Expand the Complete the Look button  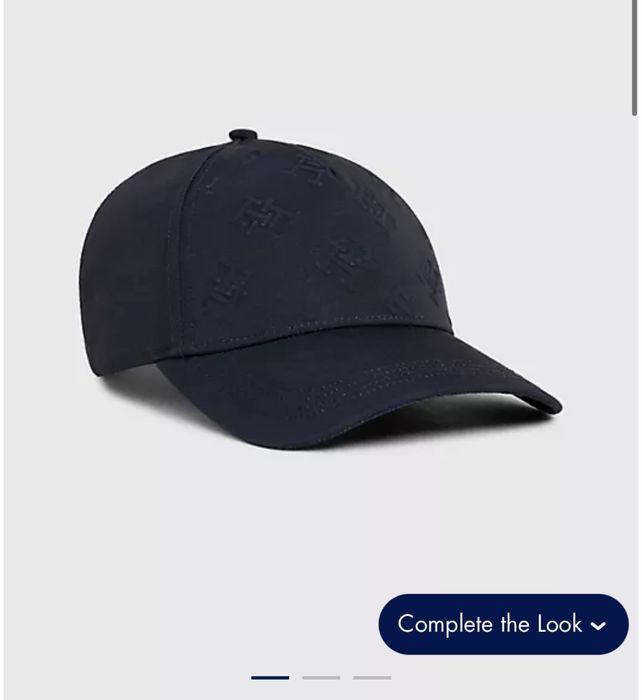click(x=503, y=624)
